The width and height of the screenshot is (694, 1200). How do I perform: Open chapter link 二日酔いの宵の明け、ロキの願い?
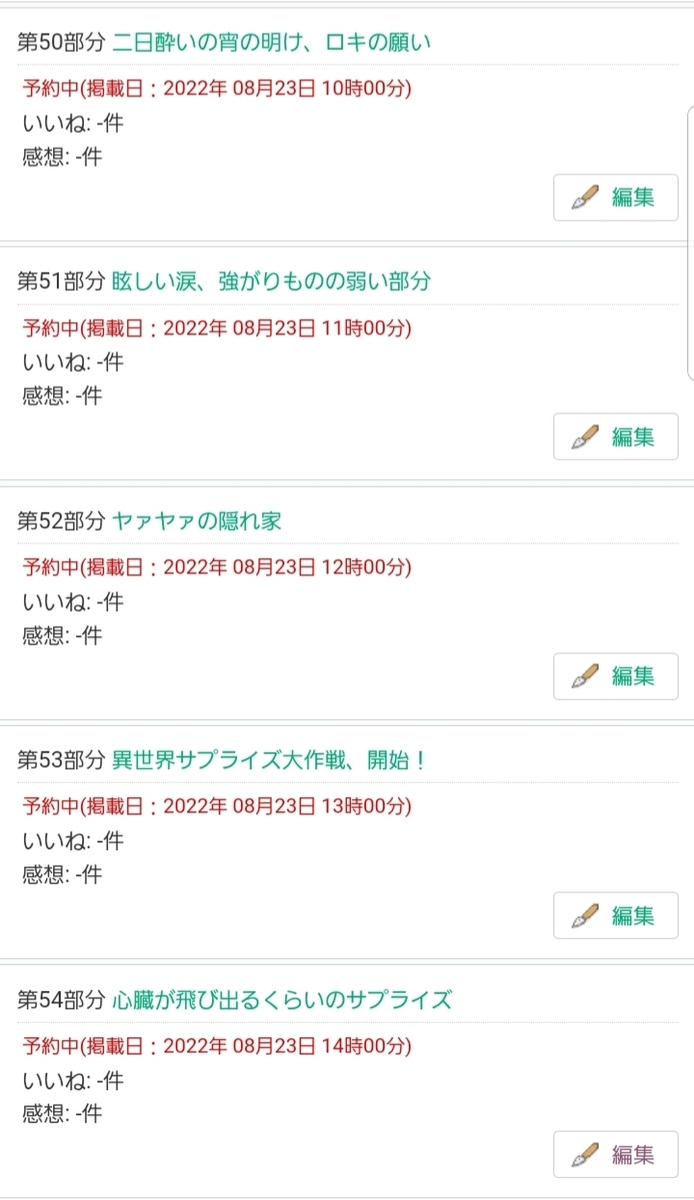click(x=271, y=42)
